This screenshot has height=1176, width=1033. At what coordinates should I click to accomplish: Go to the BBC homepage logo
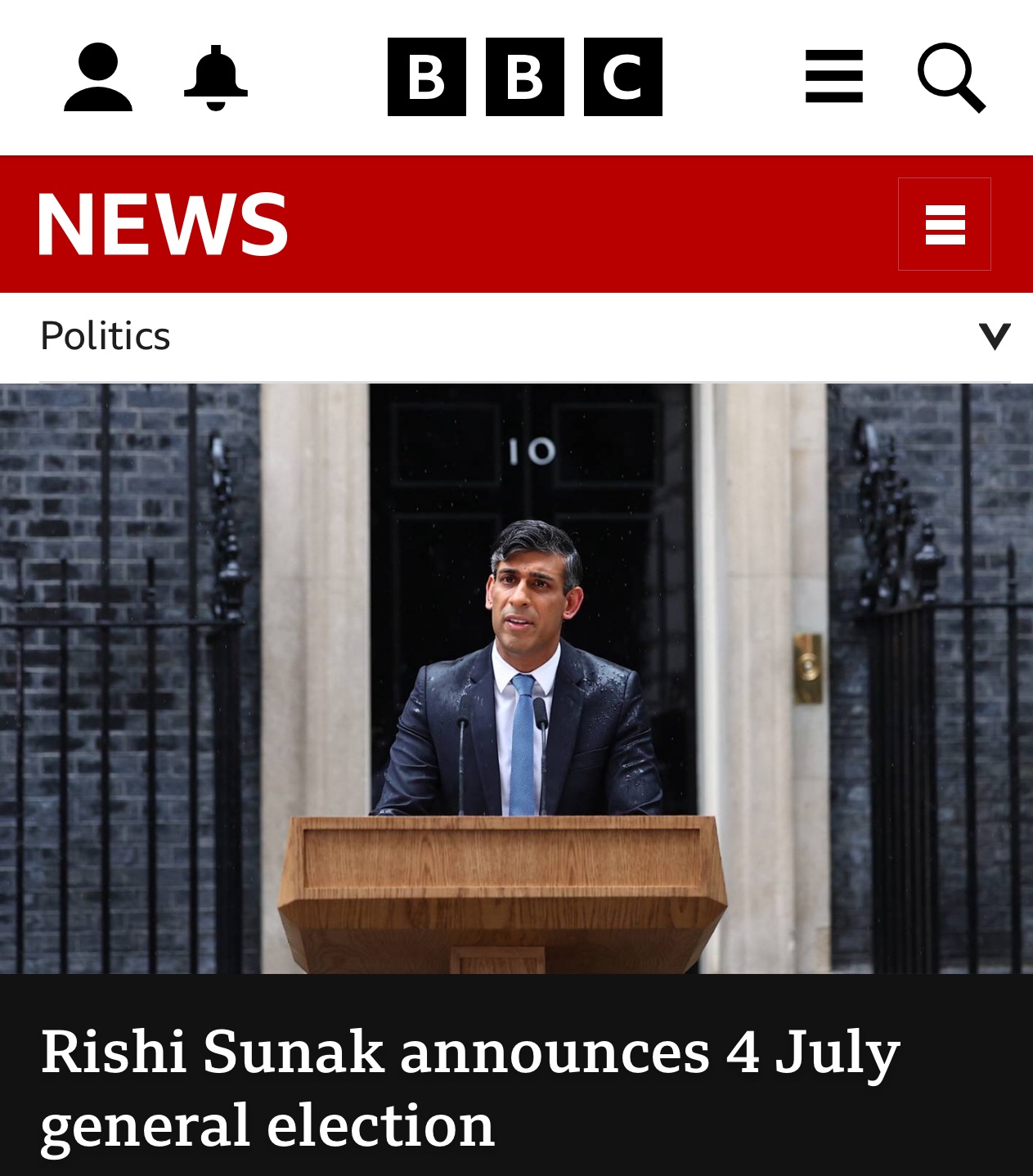click(x=524, y=77)
